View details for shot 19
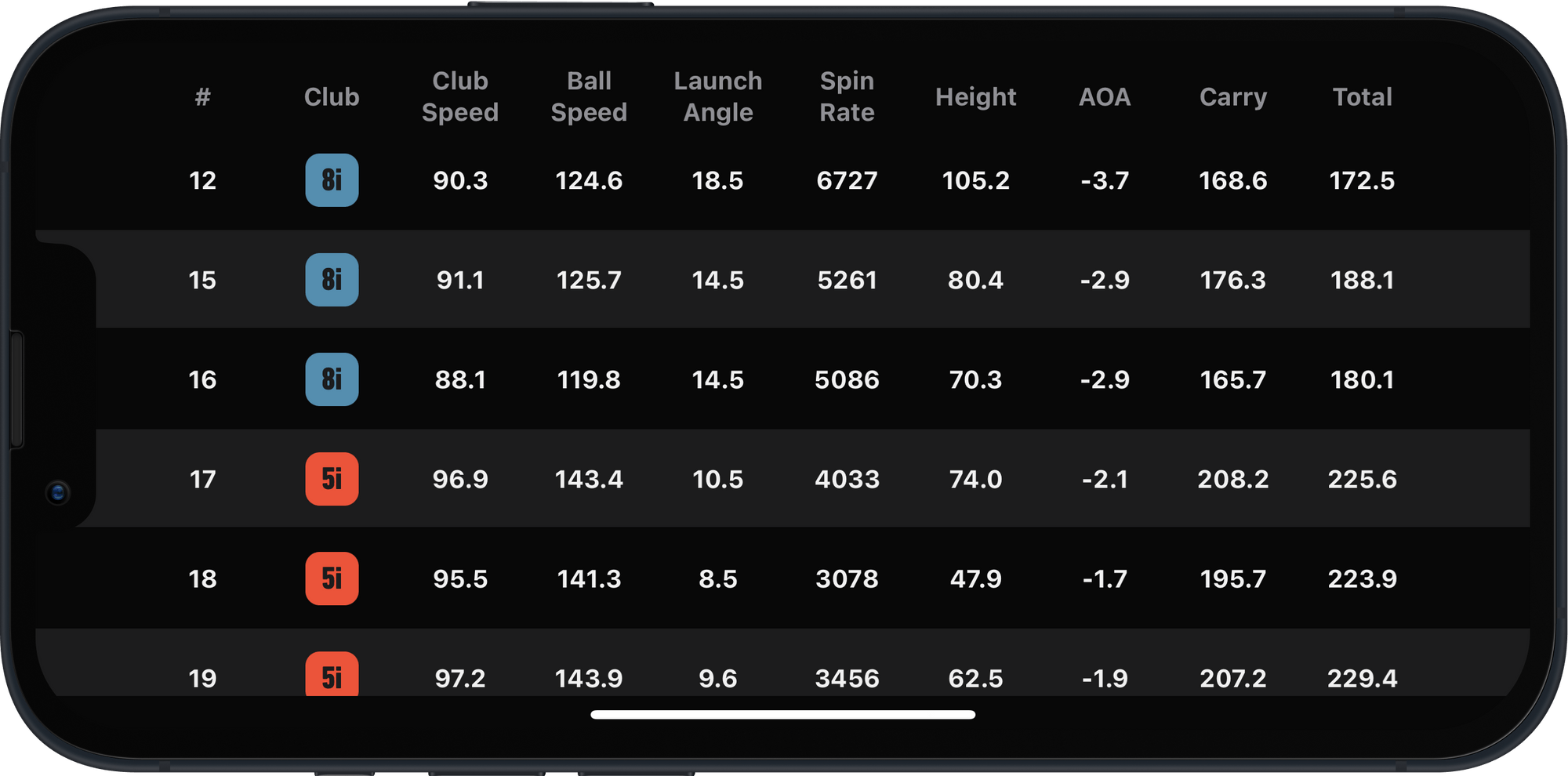The width and height of the screenshot is (1568, 776). click(782, 676)
